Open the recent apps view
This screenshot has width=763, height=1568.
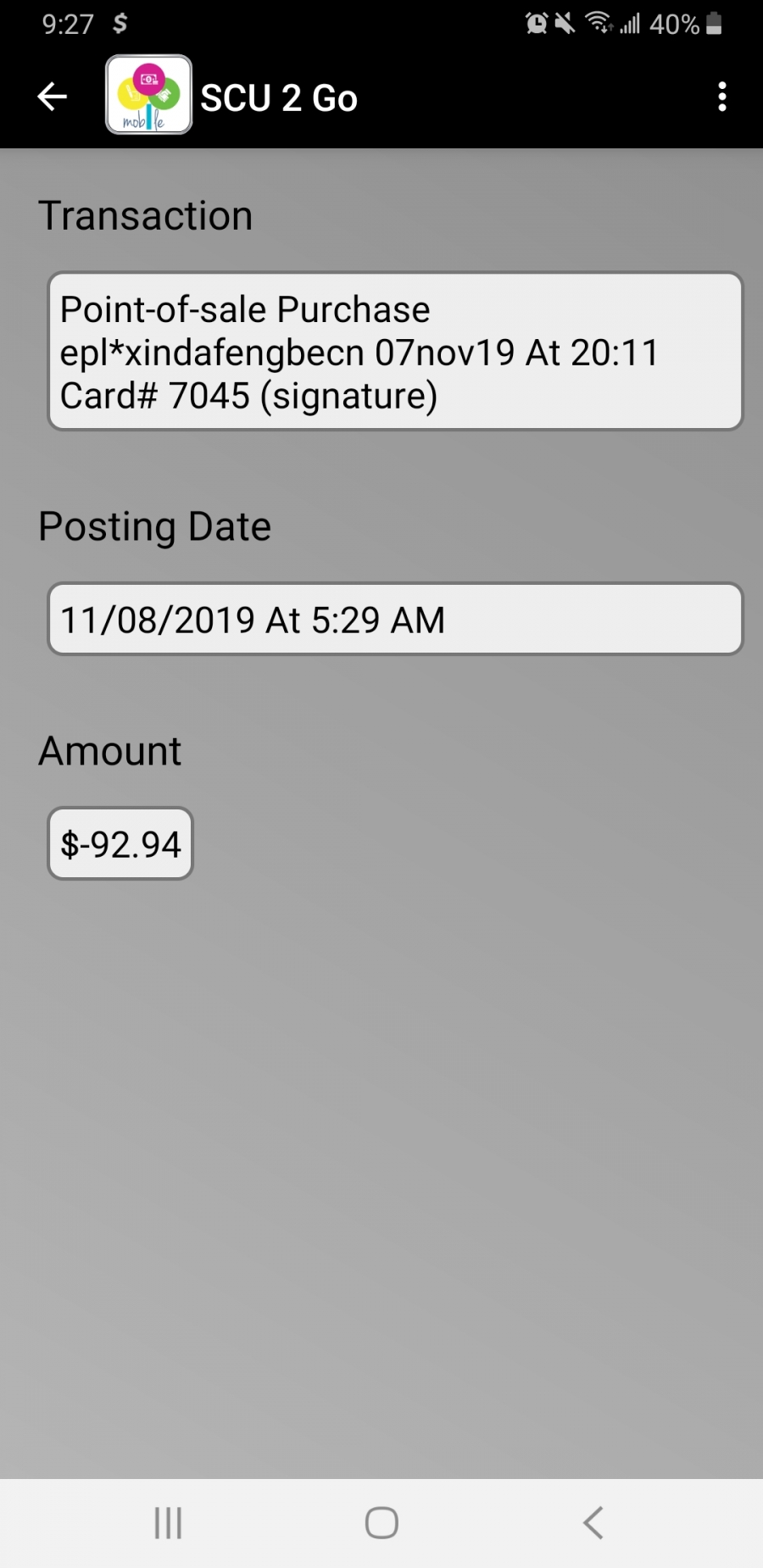[x=168, y=1523]
